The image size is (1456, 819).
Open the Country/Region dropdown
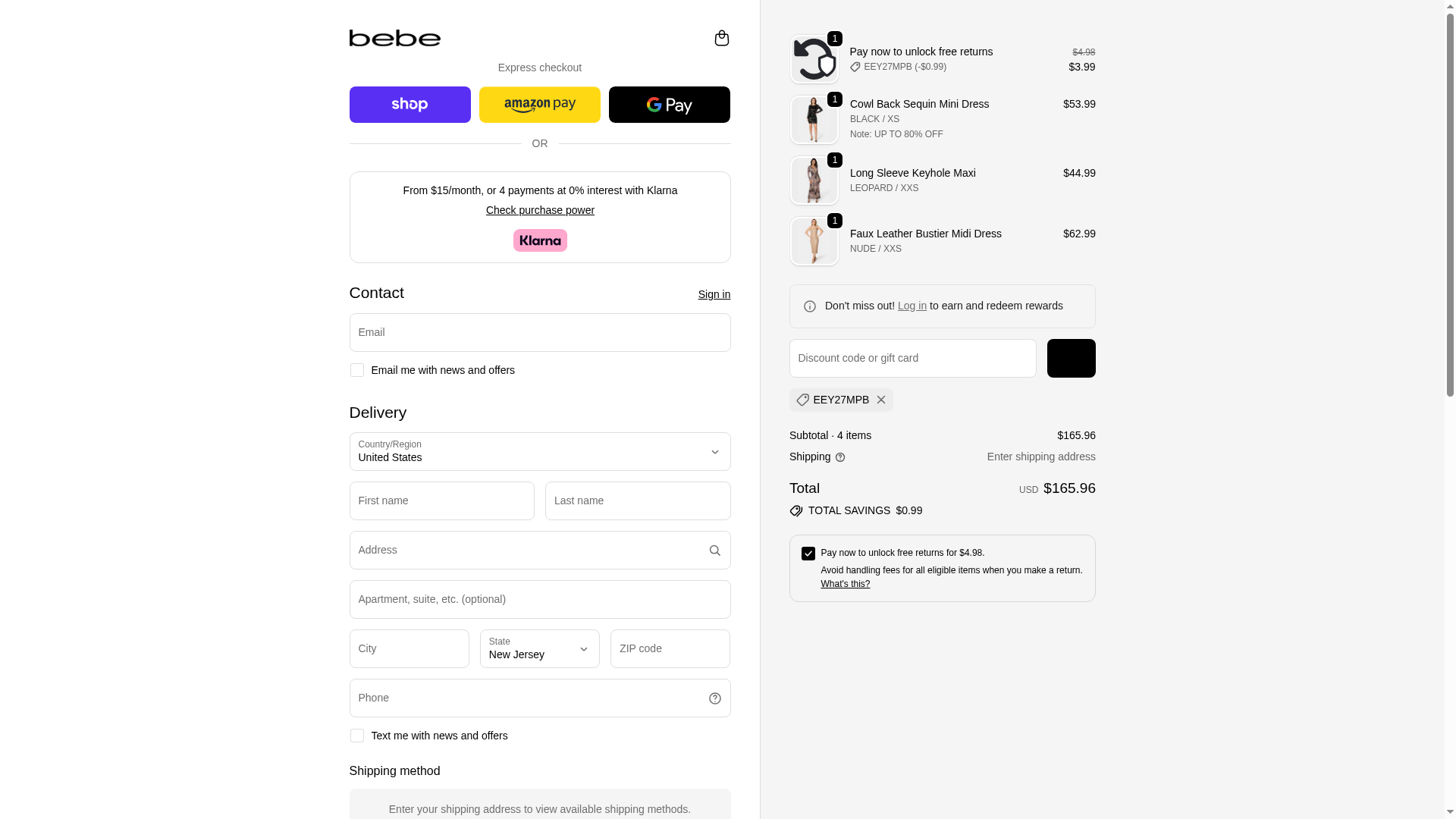(x=539, y=452)
